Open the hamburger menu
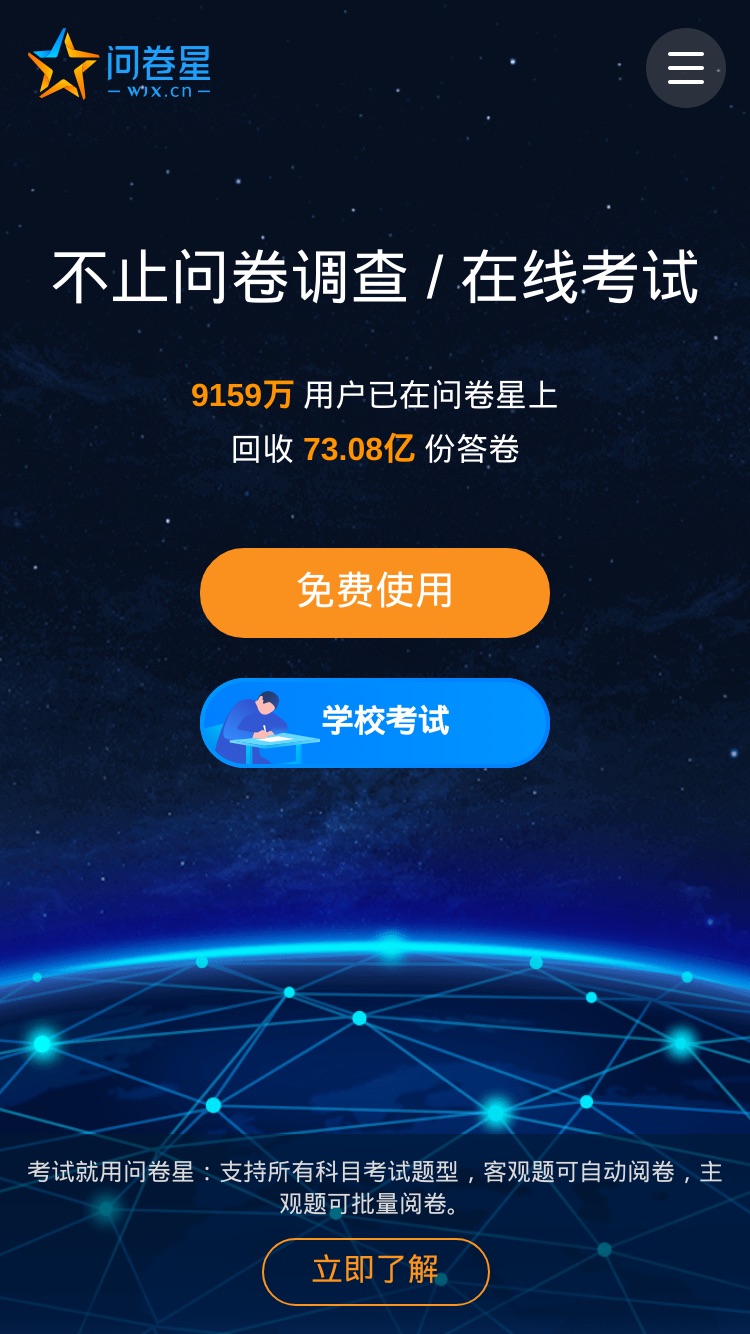The height and width of the screenshot is (1334, 750). 686,68
